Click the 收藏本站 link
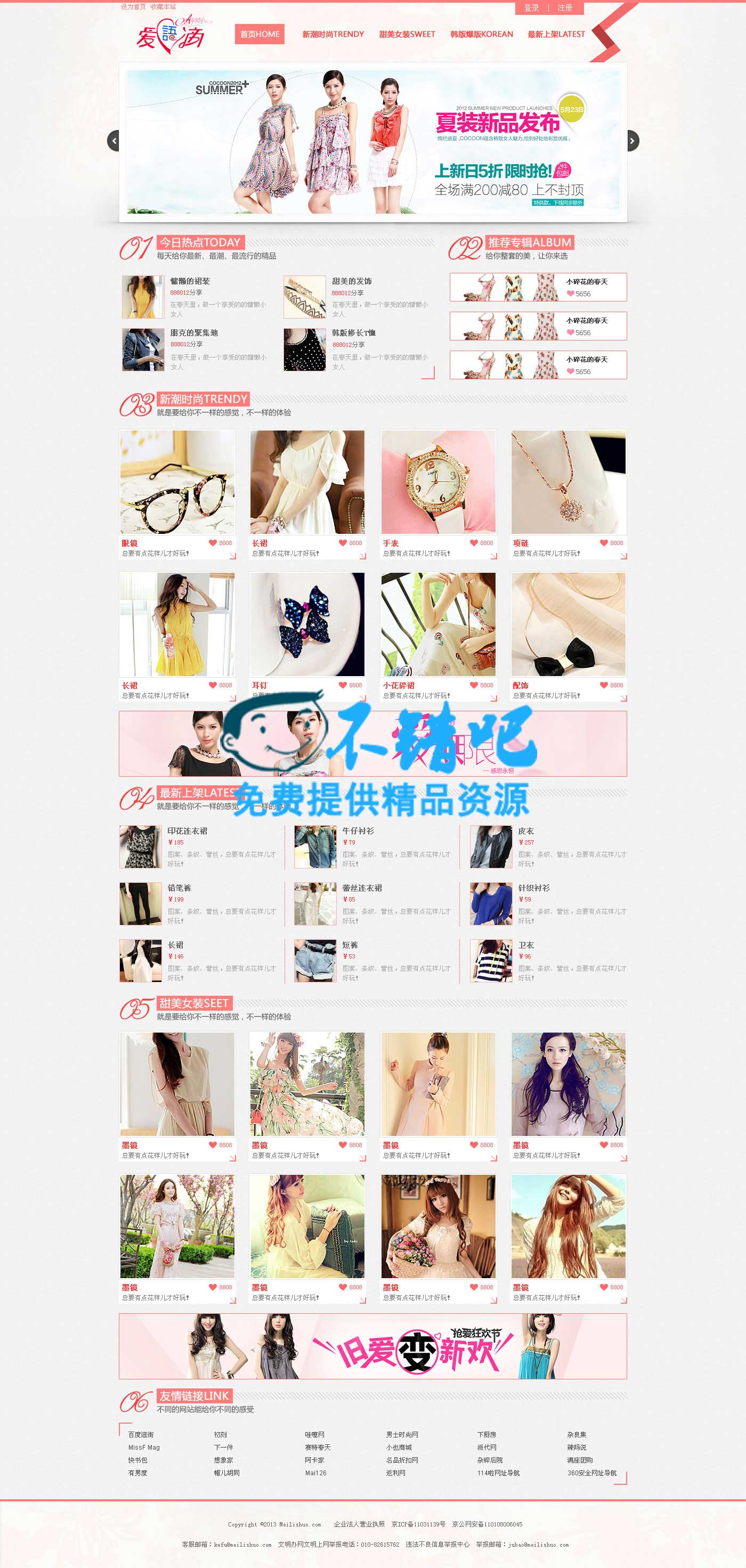The width and height of the screenshot is (746, 1568). [x=163, y=7]
